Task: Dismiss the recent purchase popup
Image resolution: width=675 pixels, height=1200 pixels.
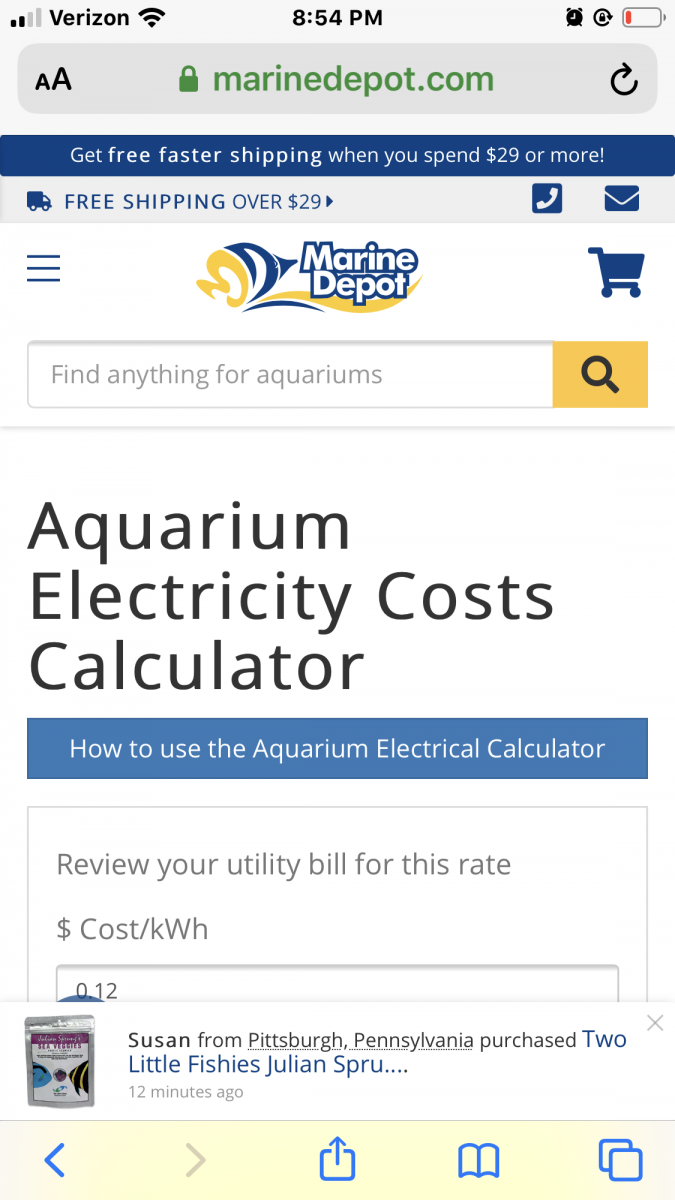Action: (655, 1022)
